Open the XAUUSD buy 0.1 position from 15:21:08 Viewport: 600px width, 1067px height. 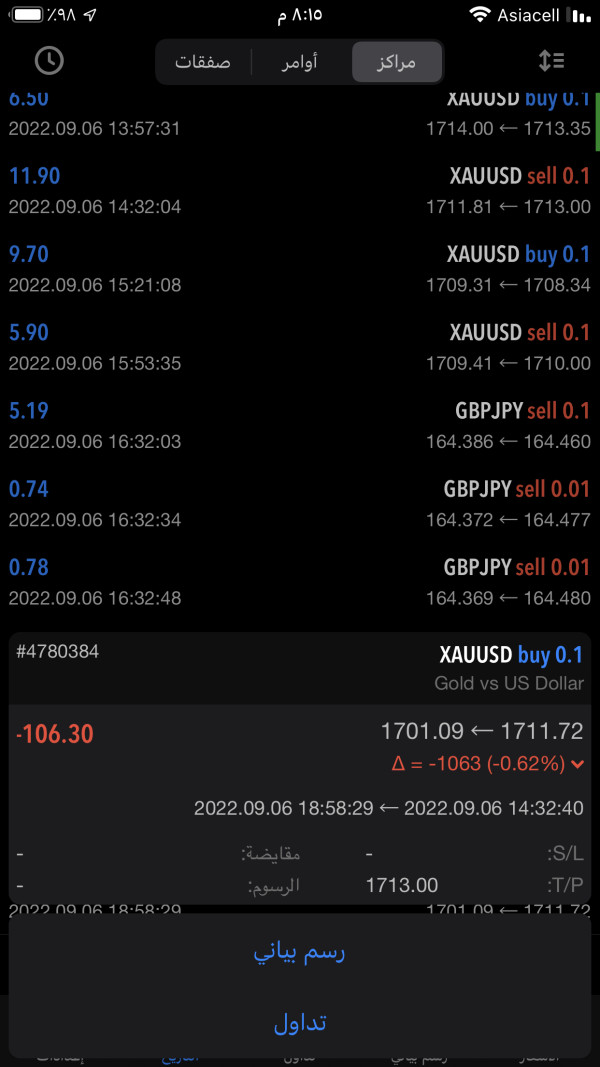coord(300,269)
